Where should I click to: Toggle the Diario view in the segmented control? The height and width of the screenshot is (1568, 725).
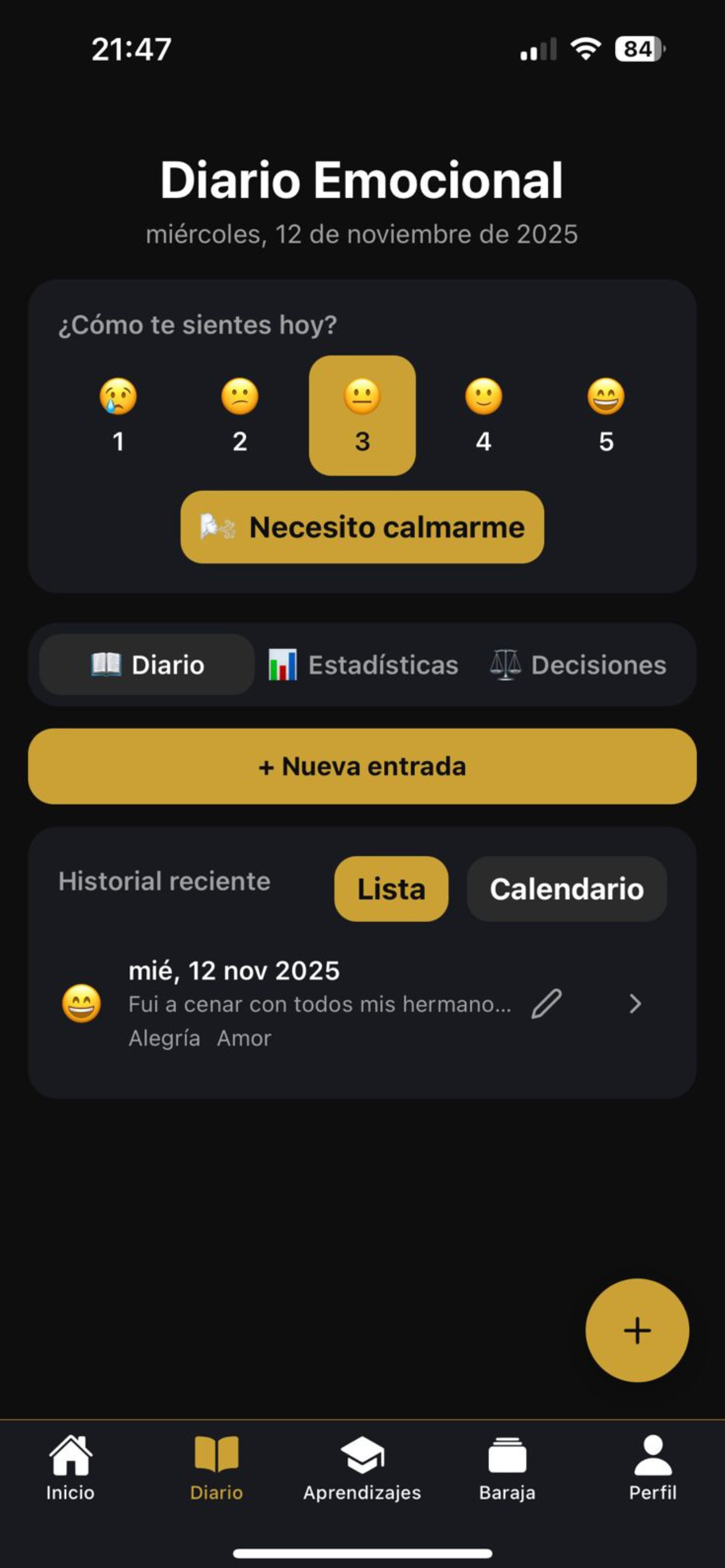tap(147, 665)
